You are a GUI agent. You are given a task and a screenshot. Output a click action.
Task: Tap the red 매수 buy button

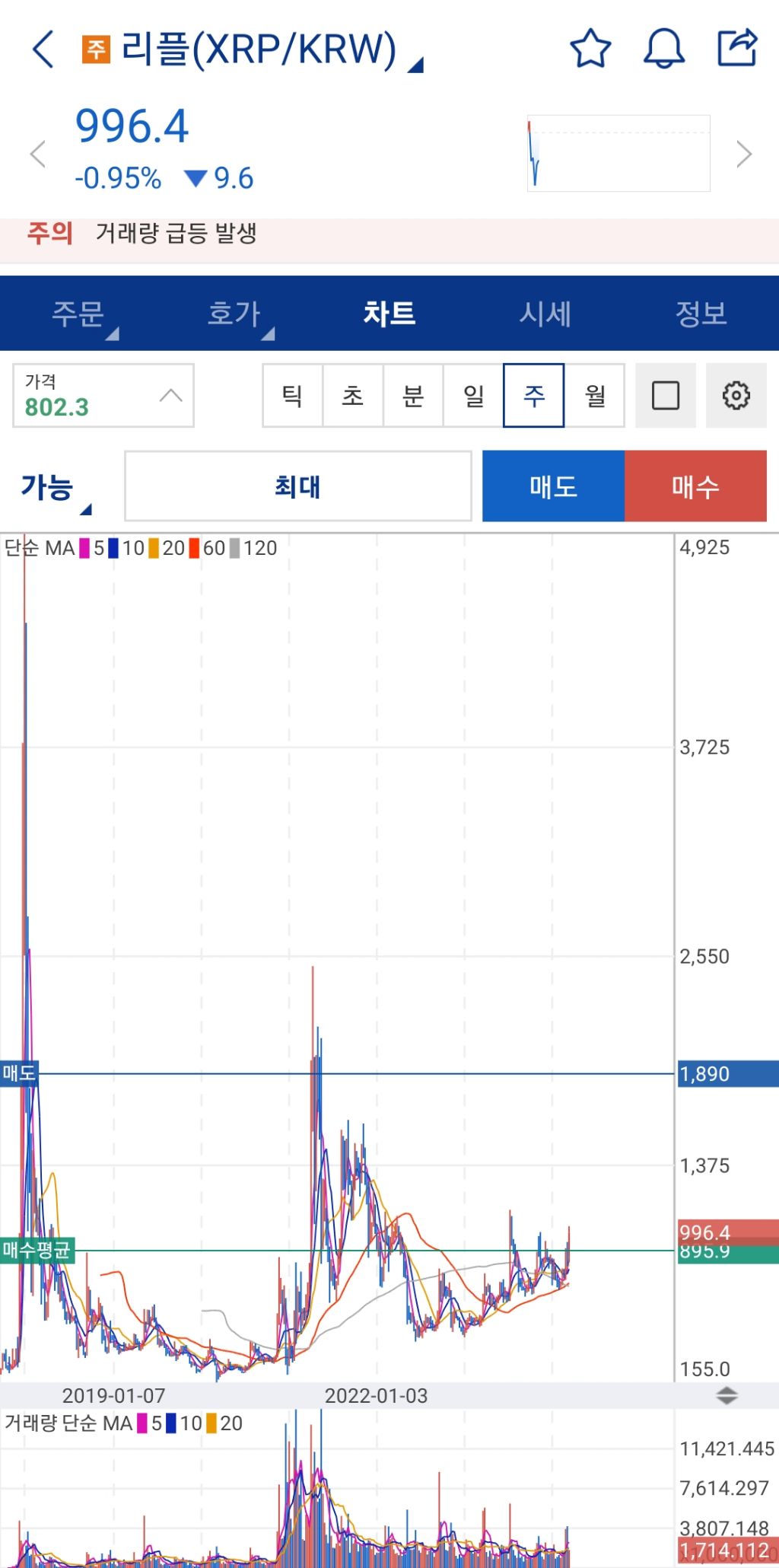click(695, 486)
